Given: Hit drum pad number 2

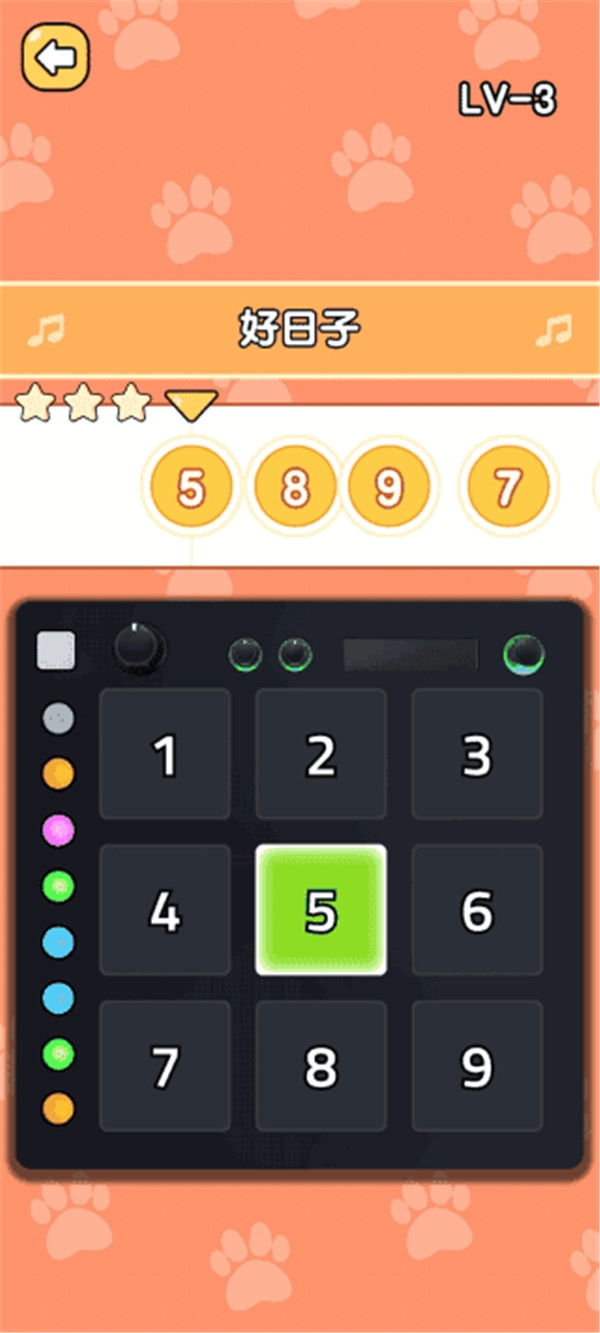Looking at the screenshot, I should (321, 754).
